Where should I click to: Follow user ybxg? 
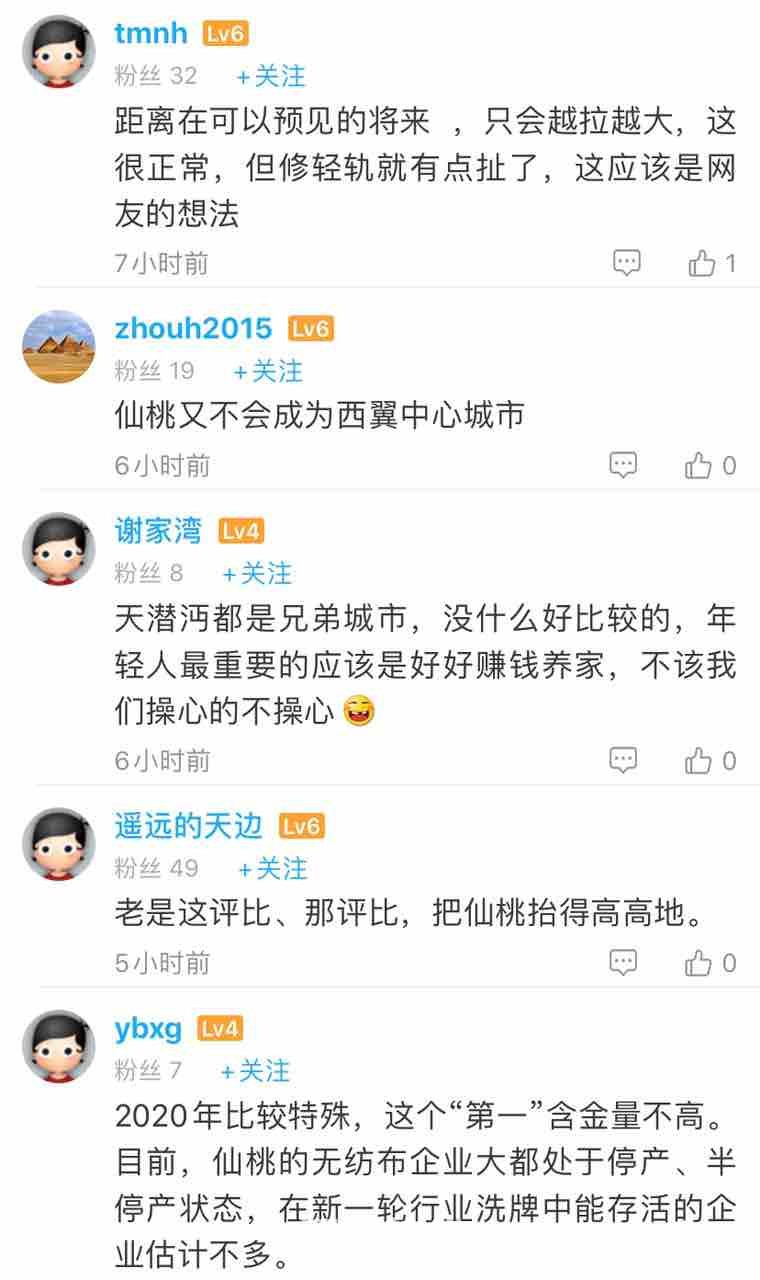[x=255, y=1071]
